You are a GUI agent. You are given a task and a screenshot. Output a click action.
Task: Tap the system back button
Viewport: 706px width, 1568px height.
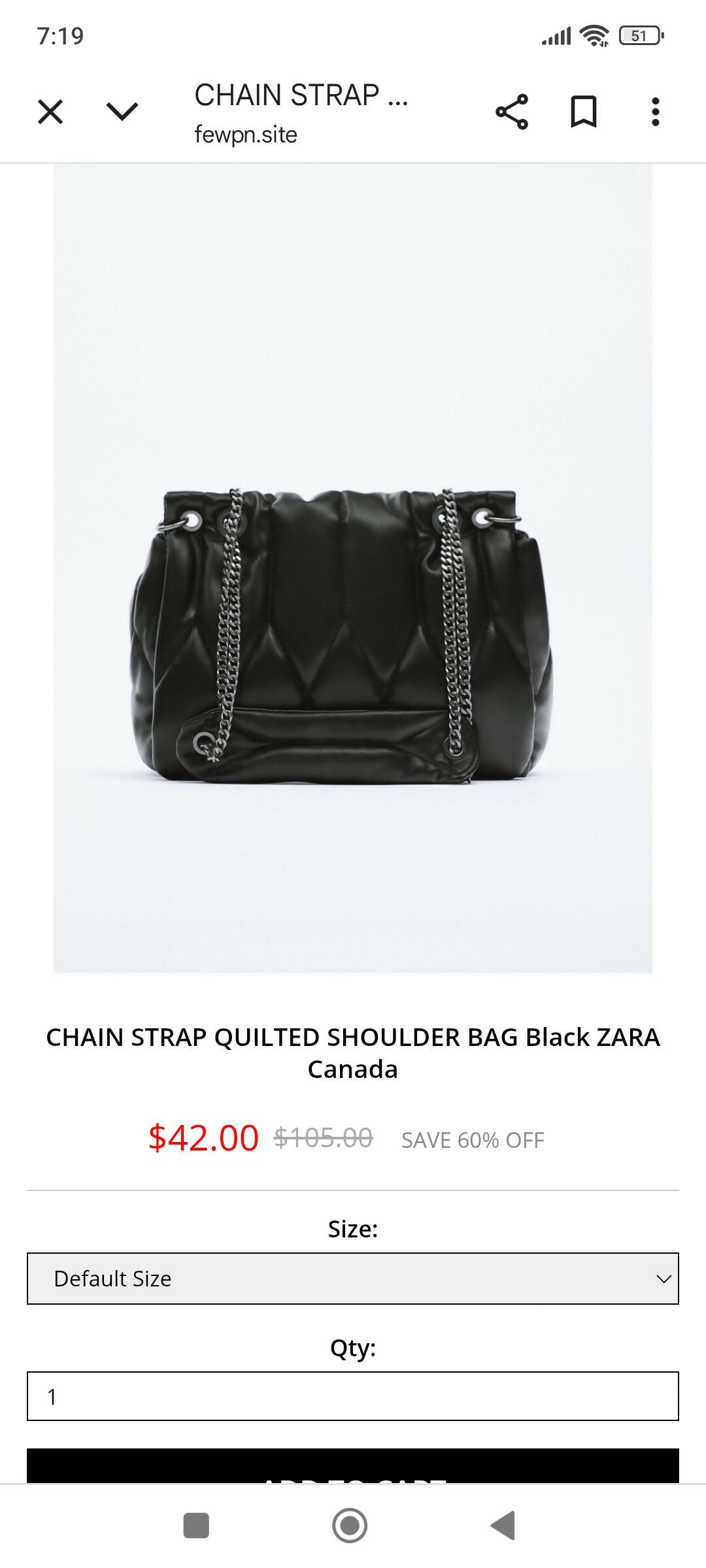click(x=503, y=1526)
